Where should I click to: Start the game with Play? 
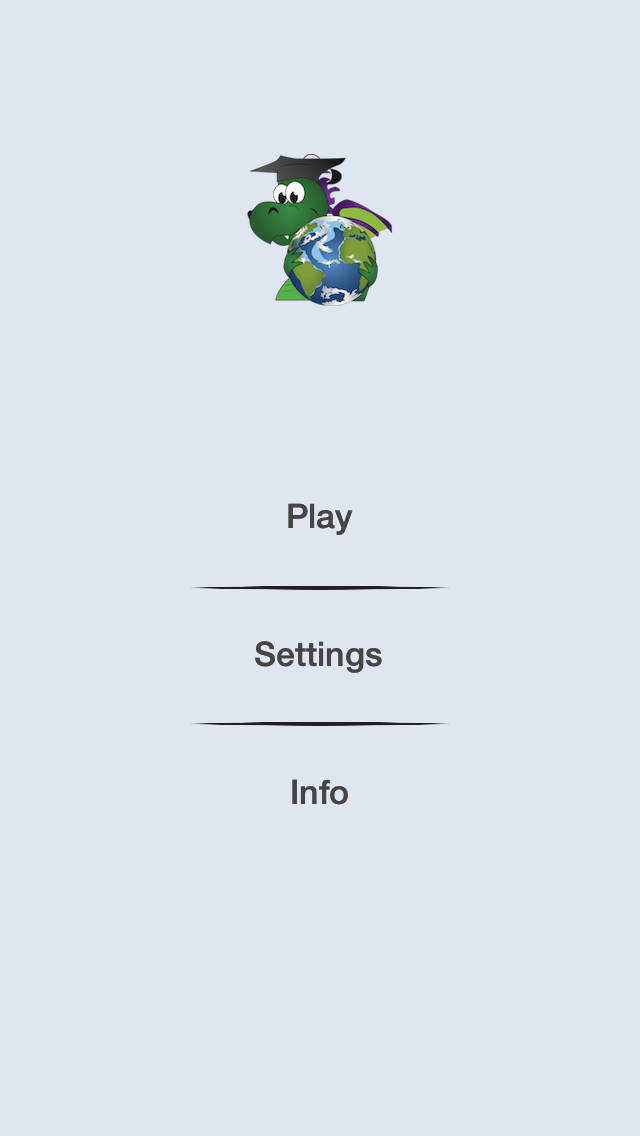[x=319, y=517]
